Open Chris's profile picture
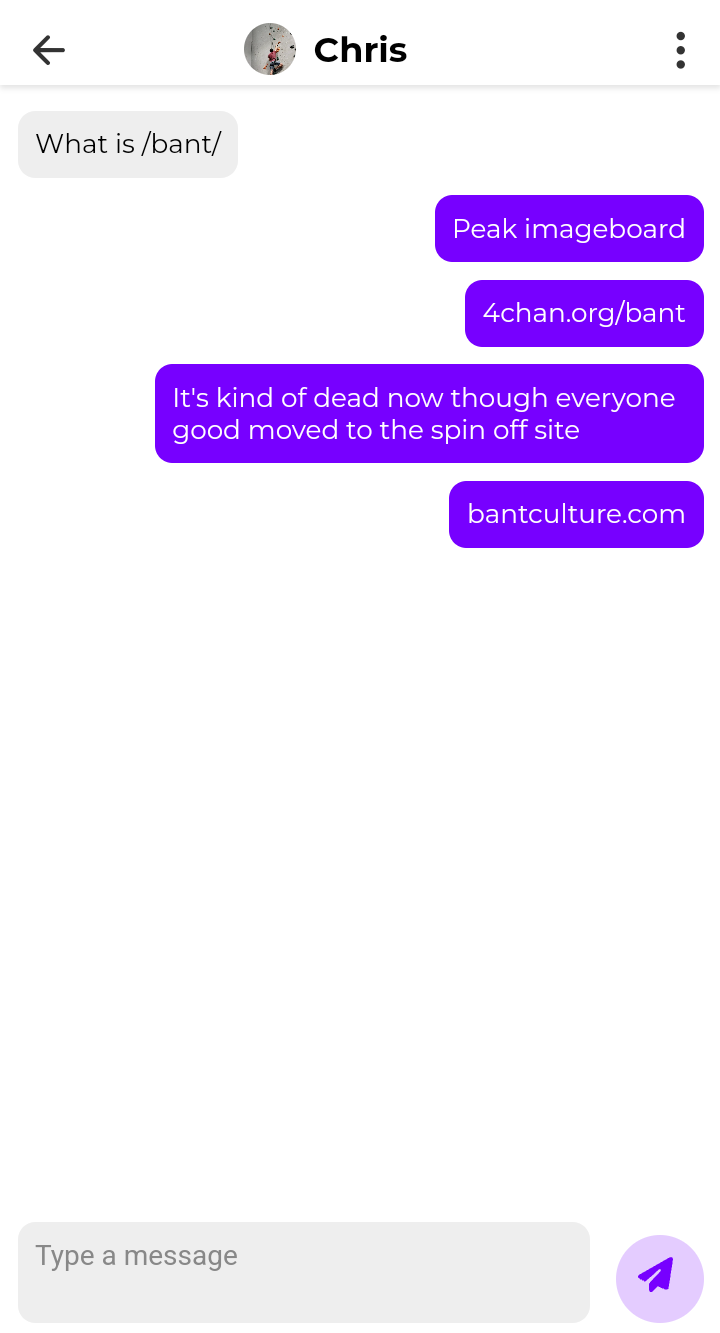This screenshot has height=1333, width=720. (x=270, y=50)
